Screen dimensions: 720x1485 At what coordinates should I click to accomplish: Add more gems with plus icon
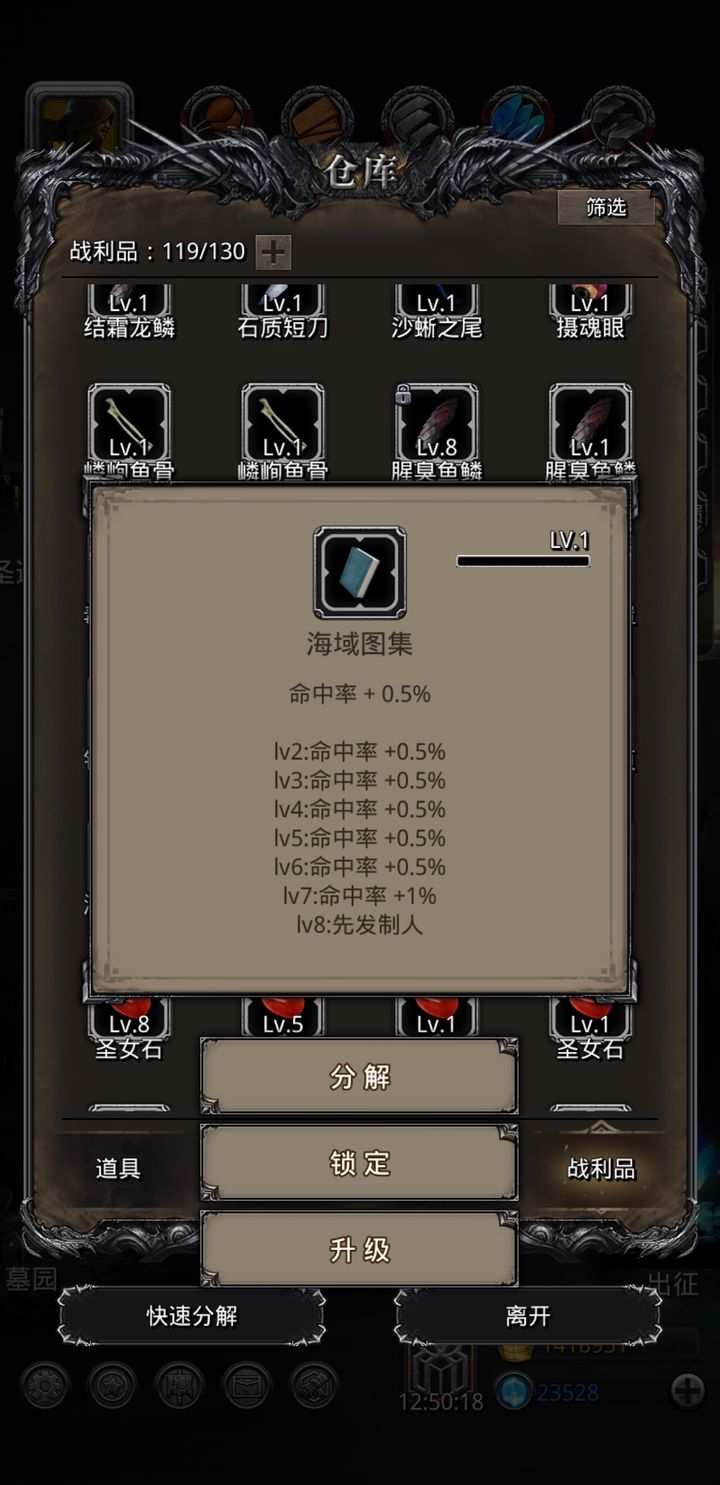point(687,1391)
